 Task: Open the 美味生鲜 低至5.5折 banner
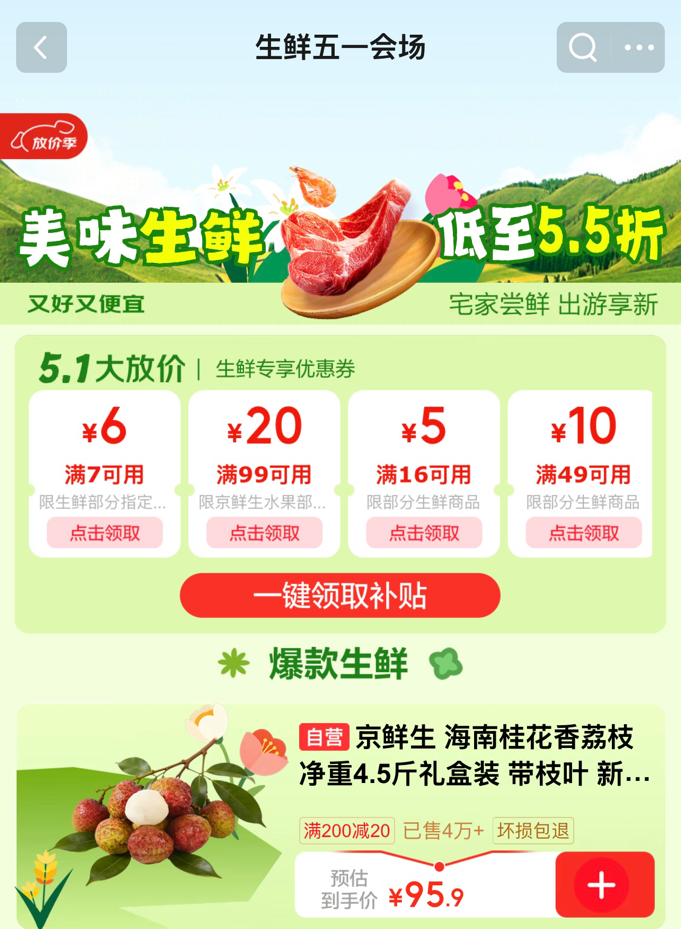click(340, 235)
